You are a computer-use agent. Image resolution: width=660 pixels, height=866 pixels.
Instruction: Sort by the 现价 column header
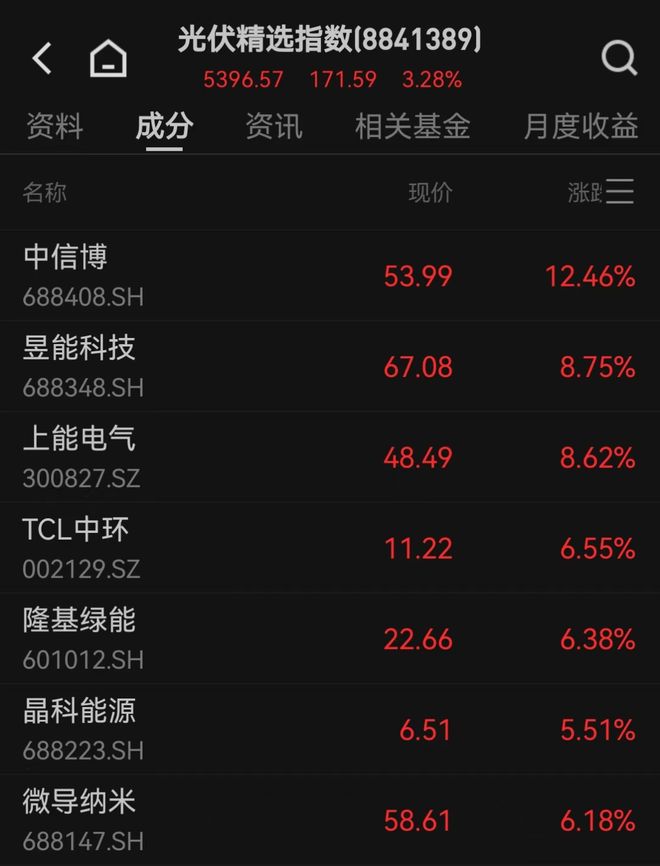(x=430, y=193)
